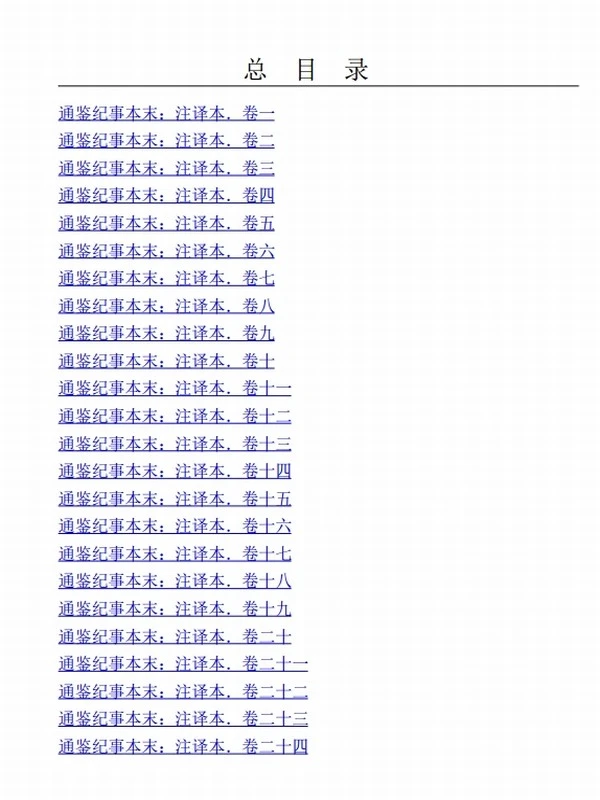Jump to 卷十七 volume
Viewport: 600px width, 800px height.
[x=174, y=553]
